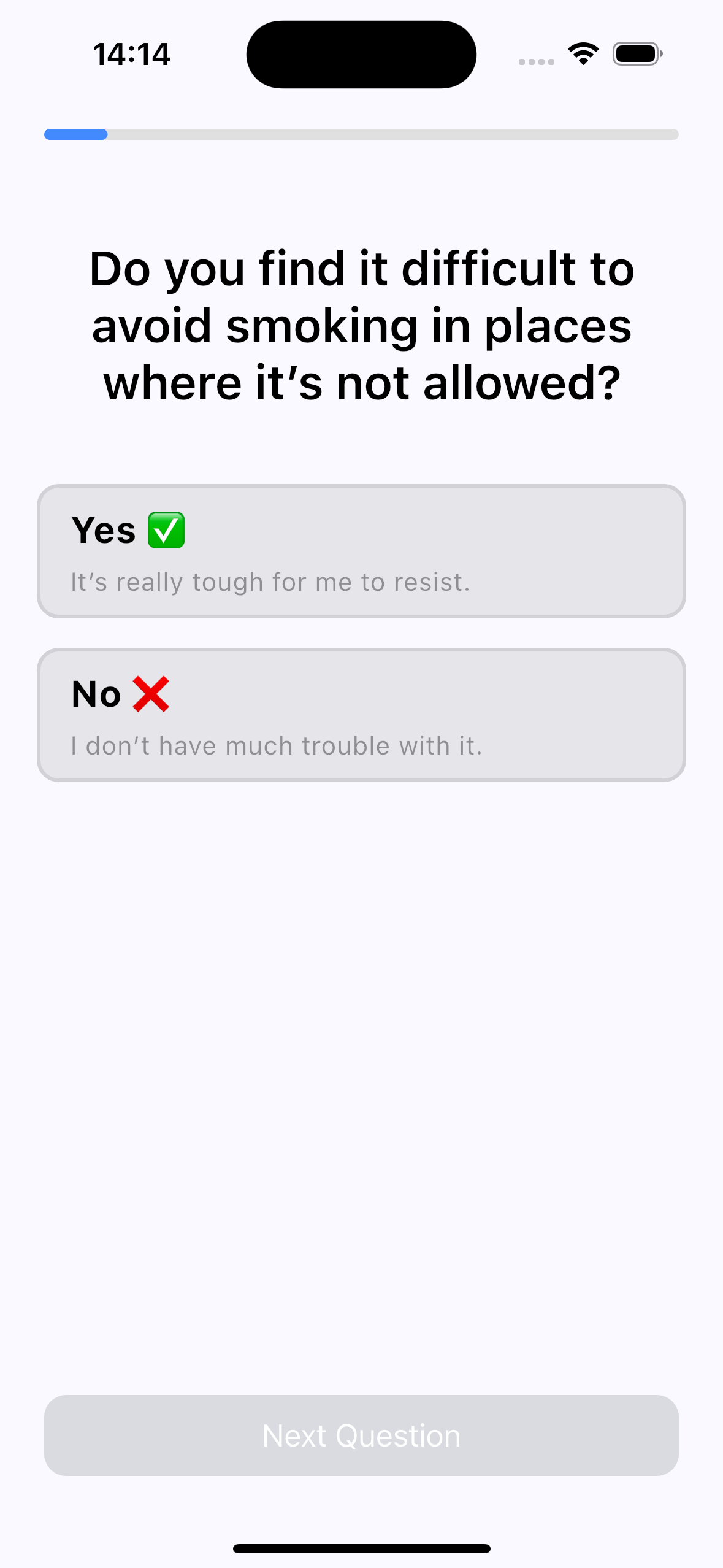Tap the red X emoji on No option

point(150,695)
